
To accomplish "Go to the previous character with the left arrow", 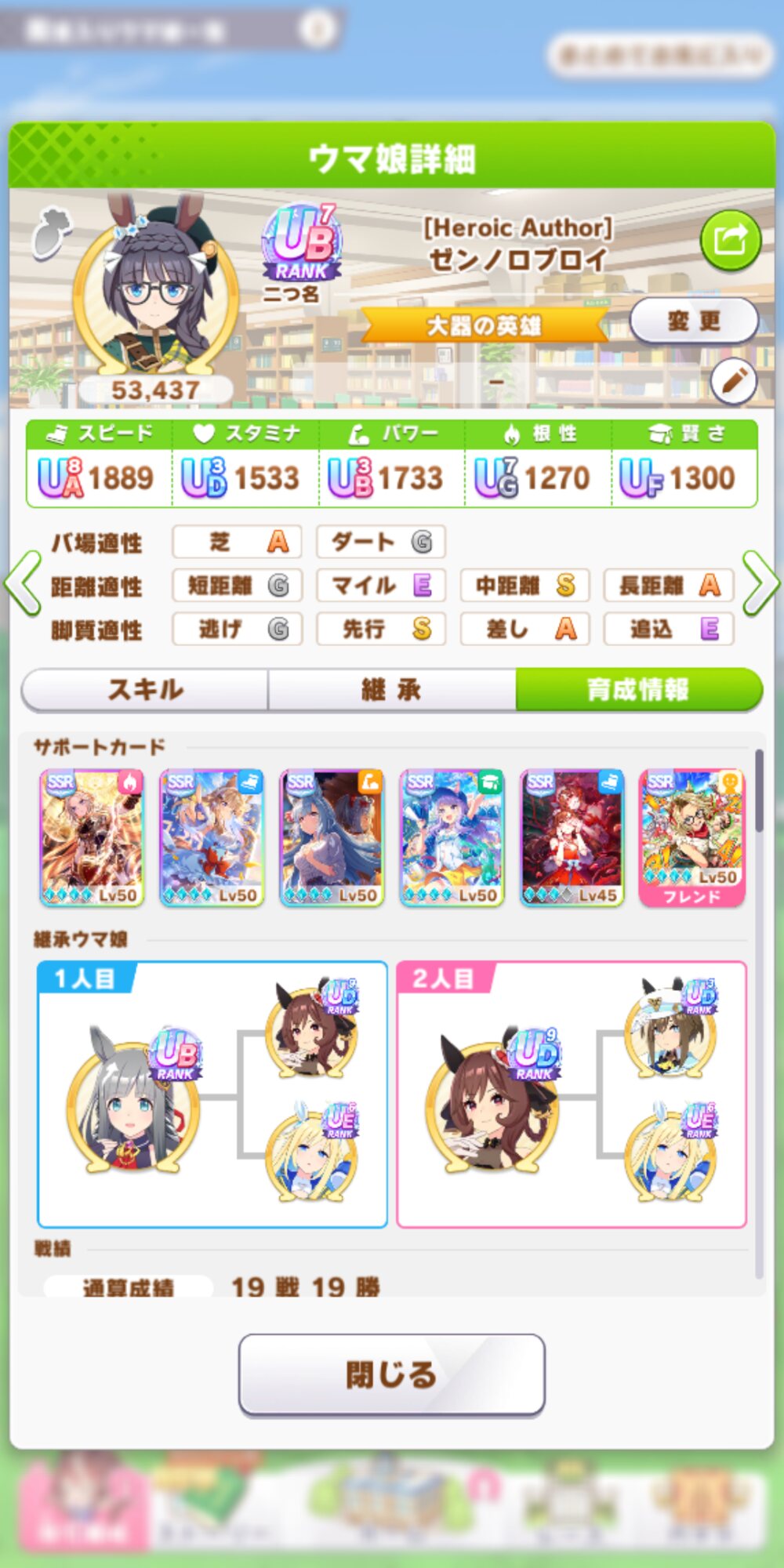I will 23,583.
